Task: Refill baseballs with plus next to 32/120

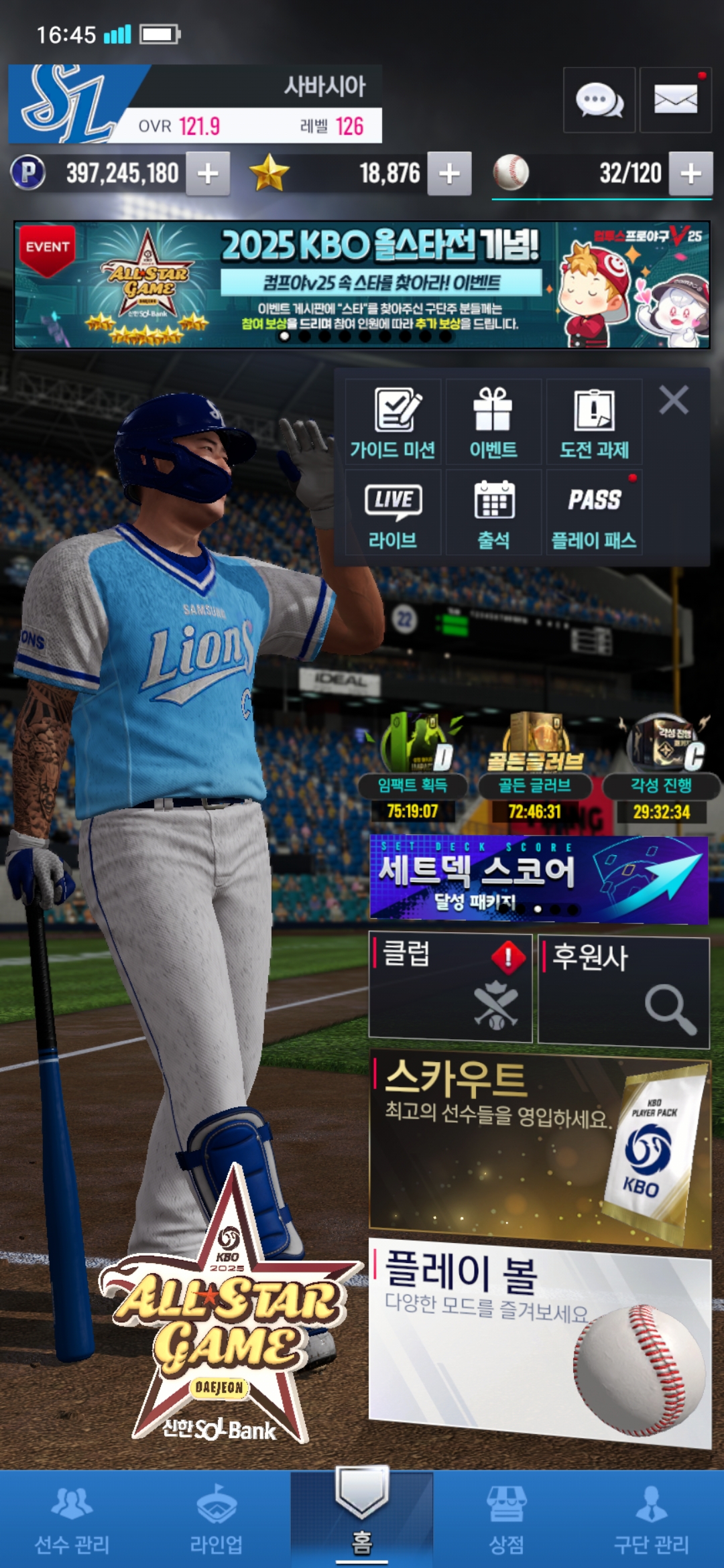Action: point(691,174)
